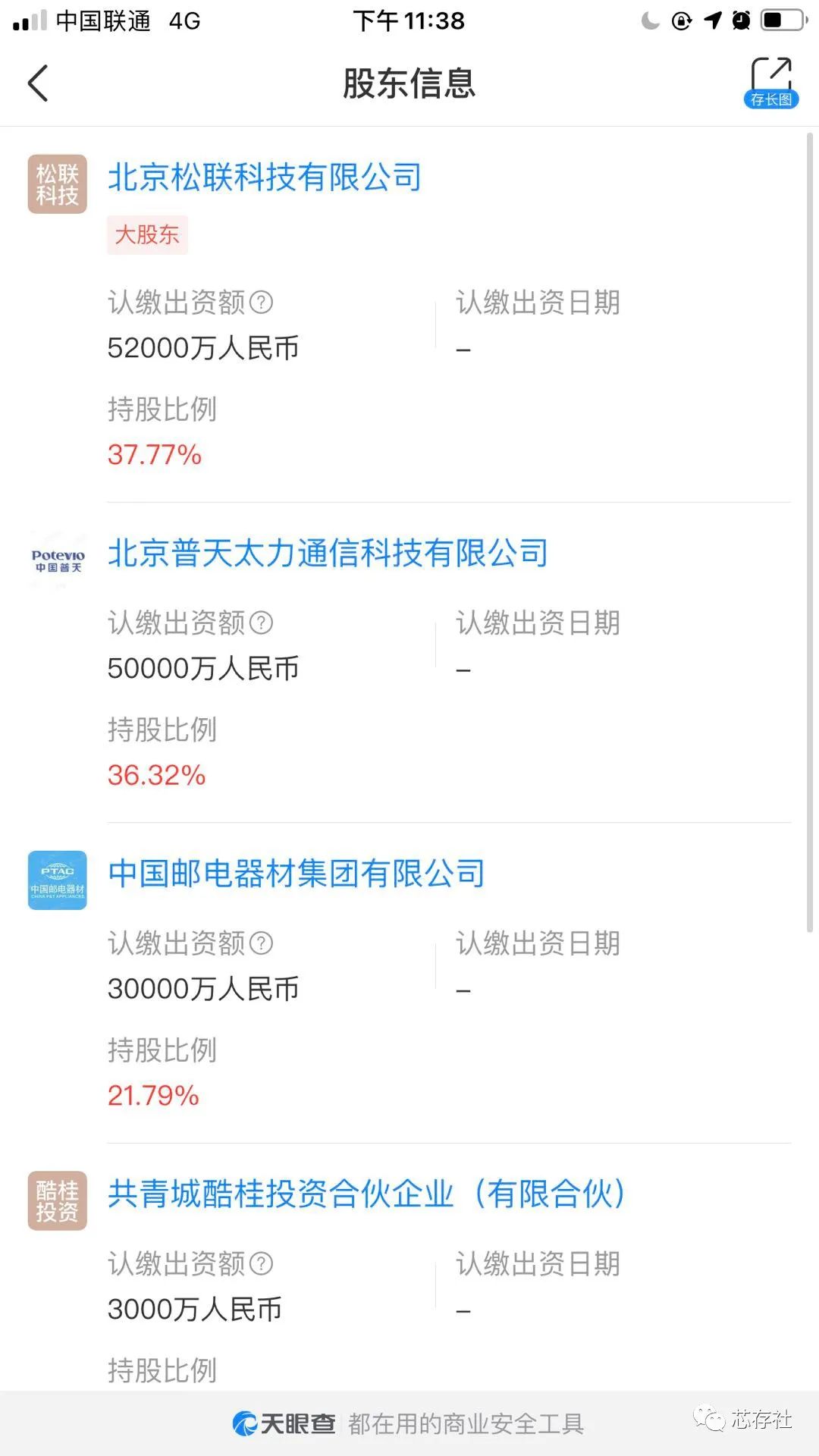Open the 认缴出资额 info icon under 共青城酷桂投资
The height and width of the screenshot is (1456, 819).
[262, 1264]
